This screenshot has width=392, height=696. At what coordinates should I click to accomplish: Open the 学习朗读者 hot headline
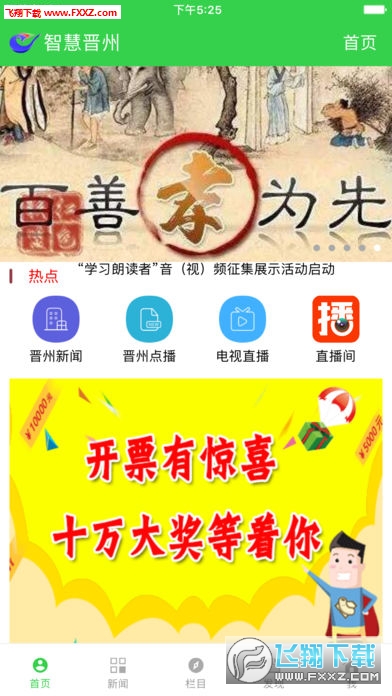click(x=206, y=269)
